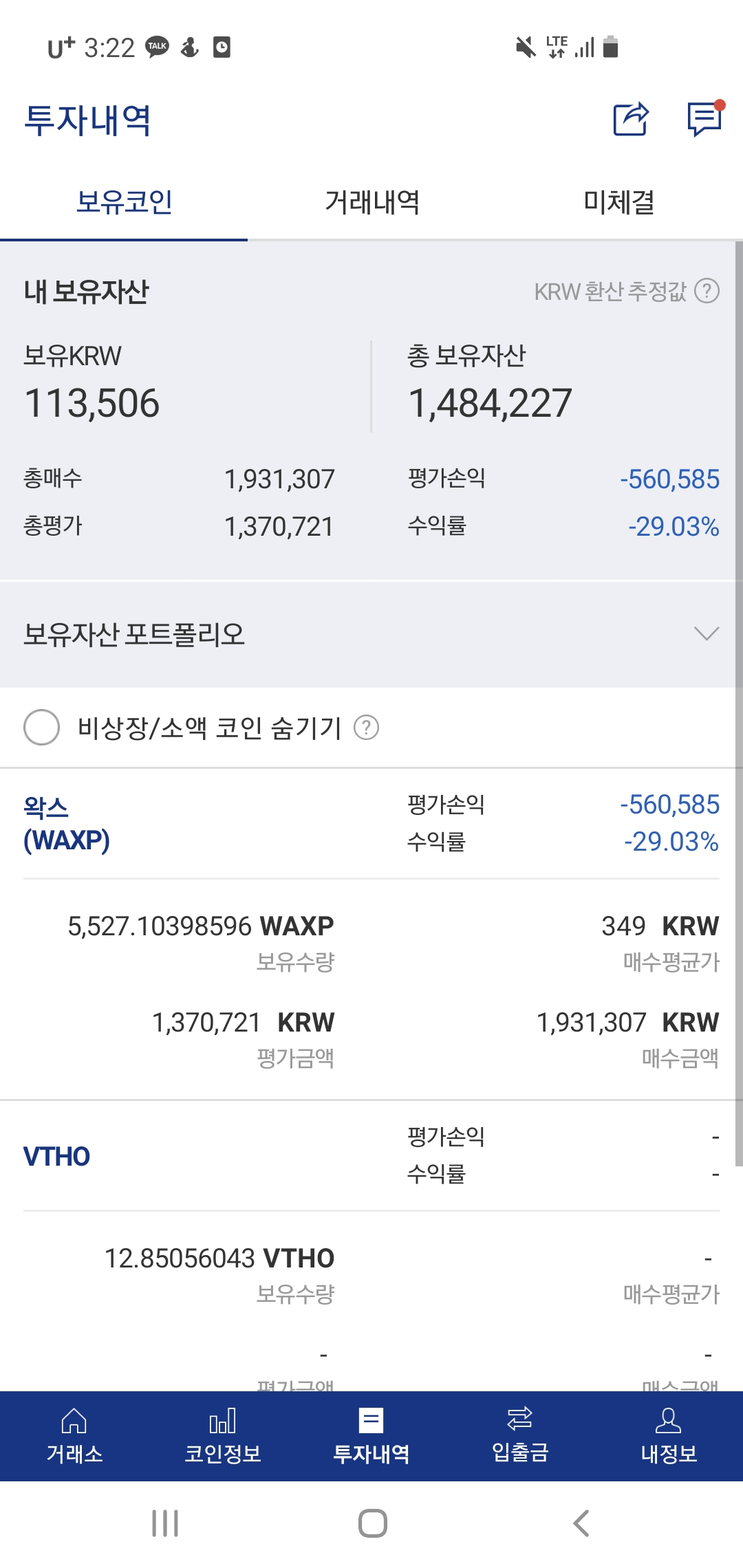Viewport: 743px width, 1568px height.
Task: Open help icon beside 코인 숨기기
Action: 366,727
